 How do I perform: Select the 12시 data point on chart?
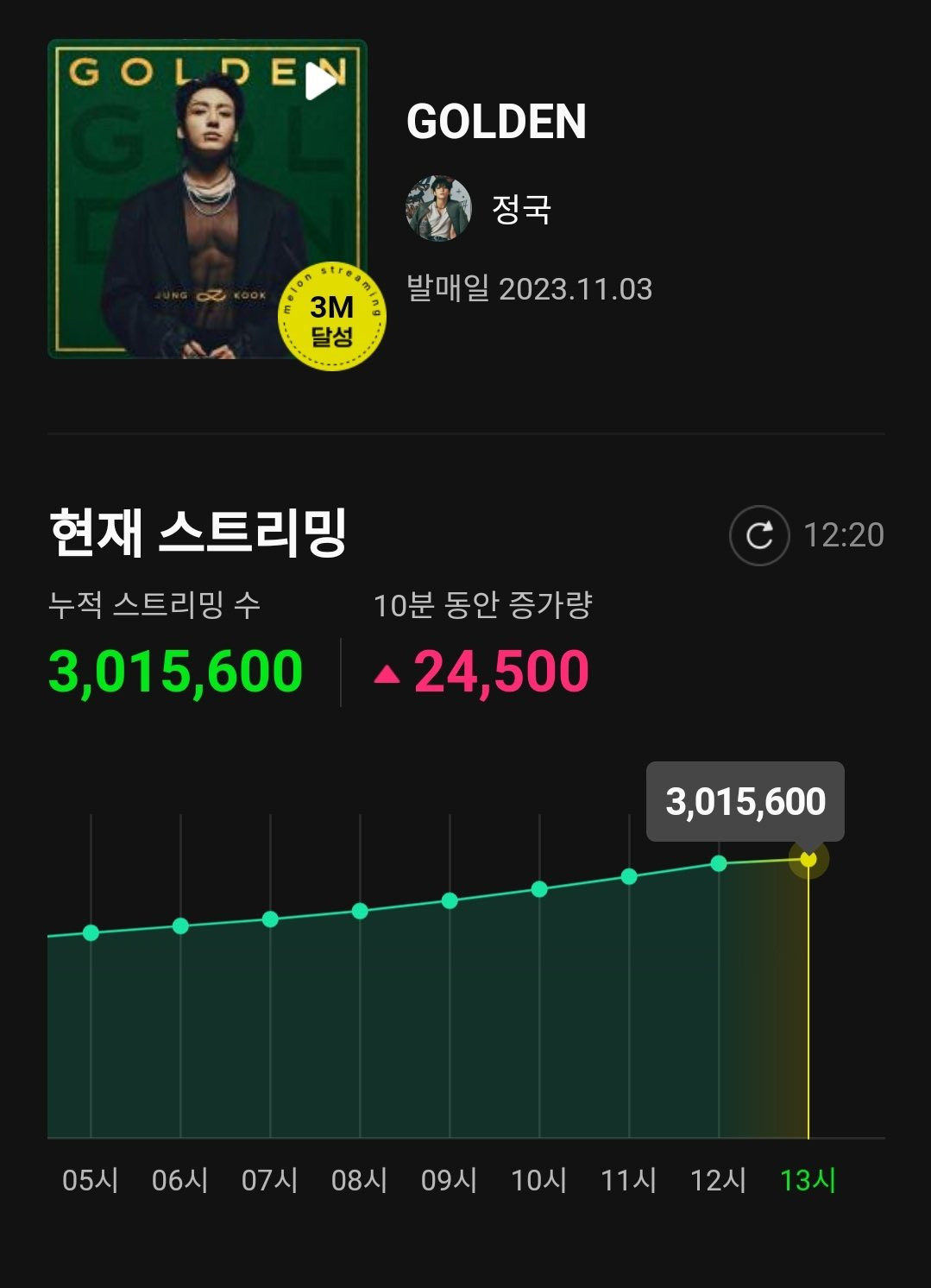pos(719,863)
